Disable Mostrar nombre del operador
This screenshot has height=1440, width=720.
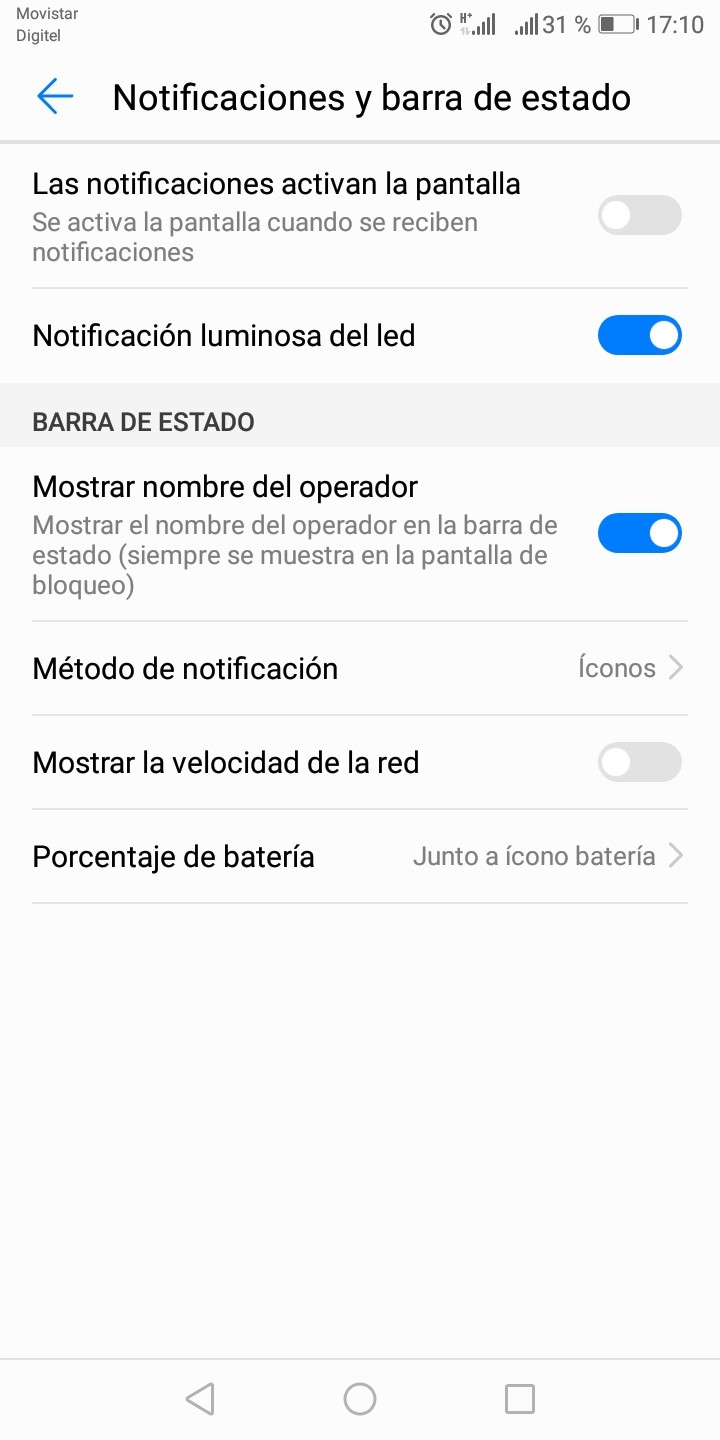[639, 533]
